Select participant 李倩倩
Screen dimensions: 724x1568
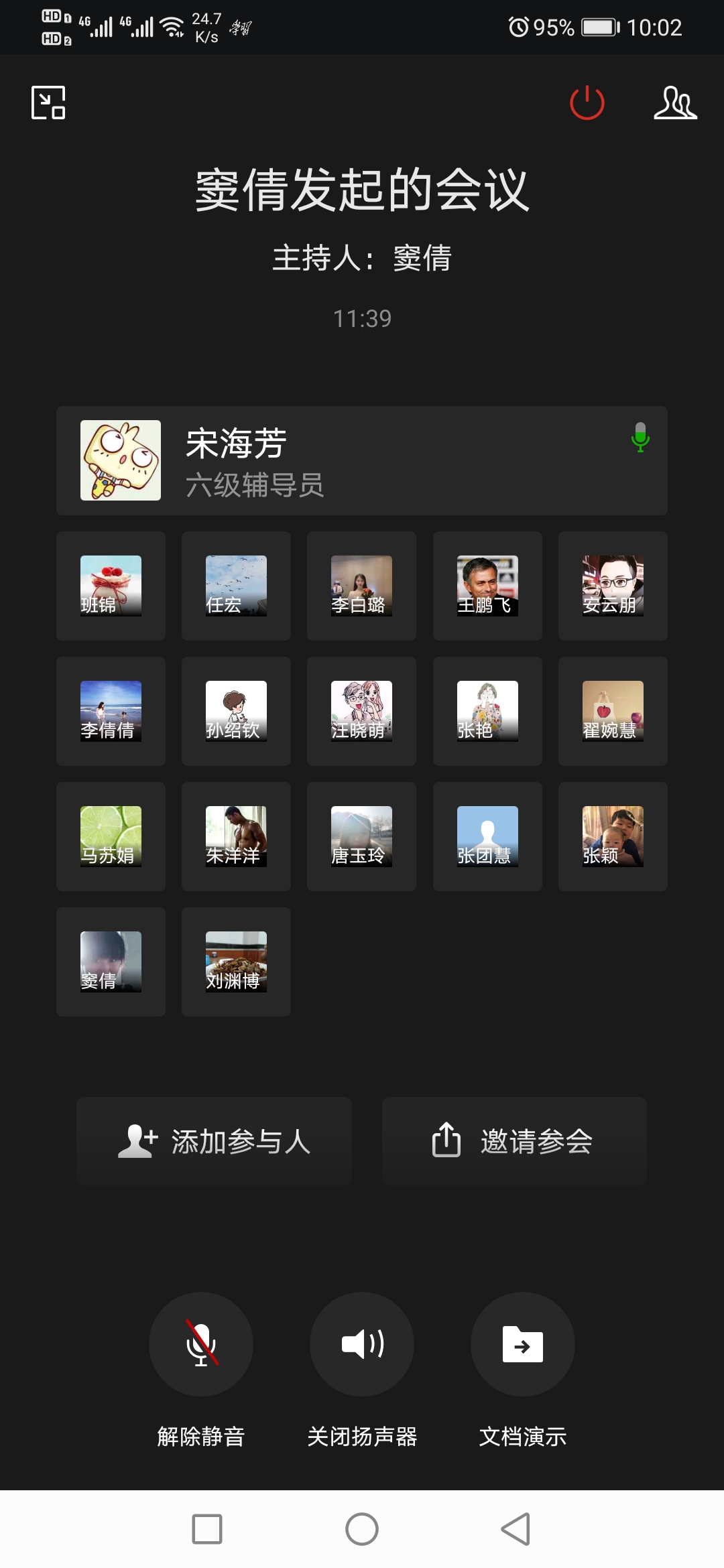pos(111,711)
